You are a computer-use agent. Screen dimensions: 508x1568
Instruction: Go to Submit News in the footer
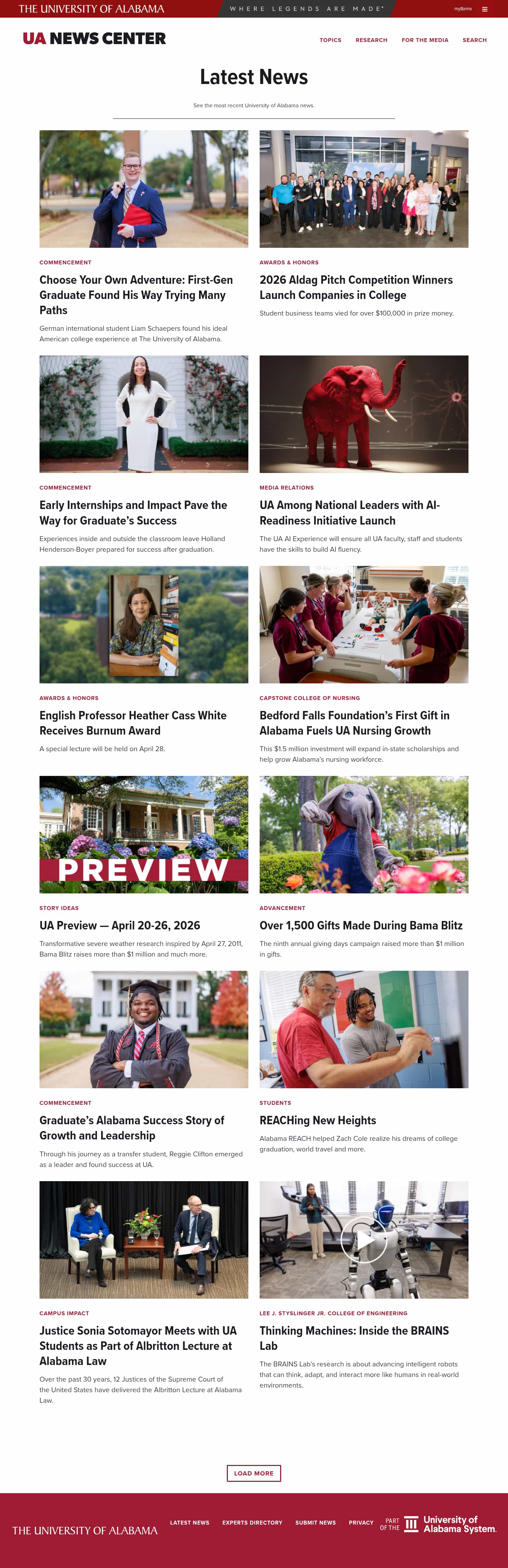(315, 1522)
